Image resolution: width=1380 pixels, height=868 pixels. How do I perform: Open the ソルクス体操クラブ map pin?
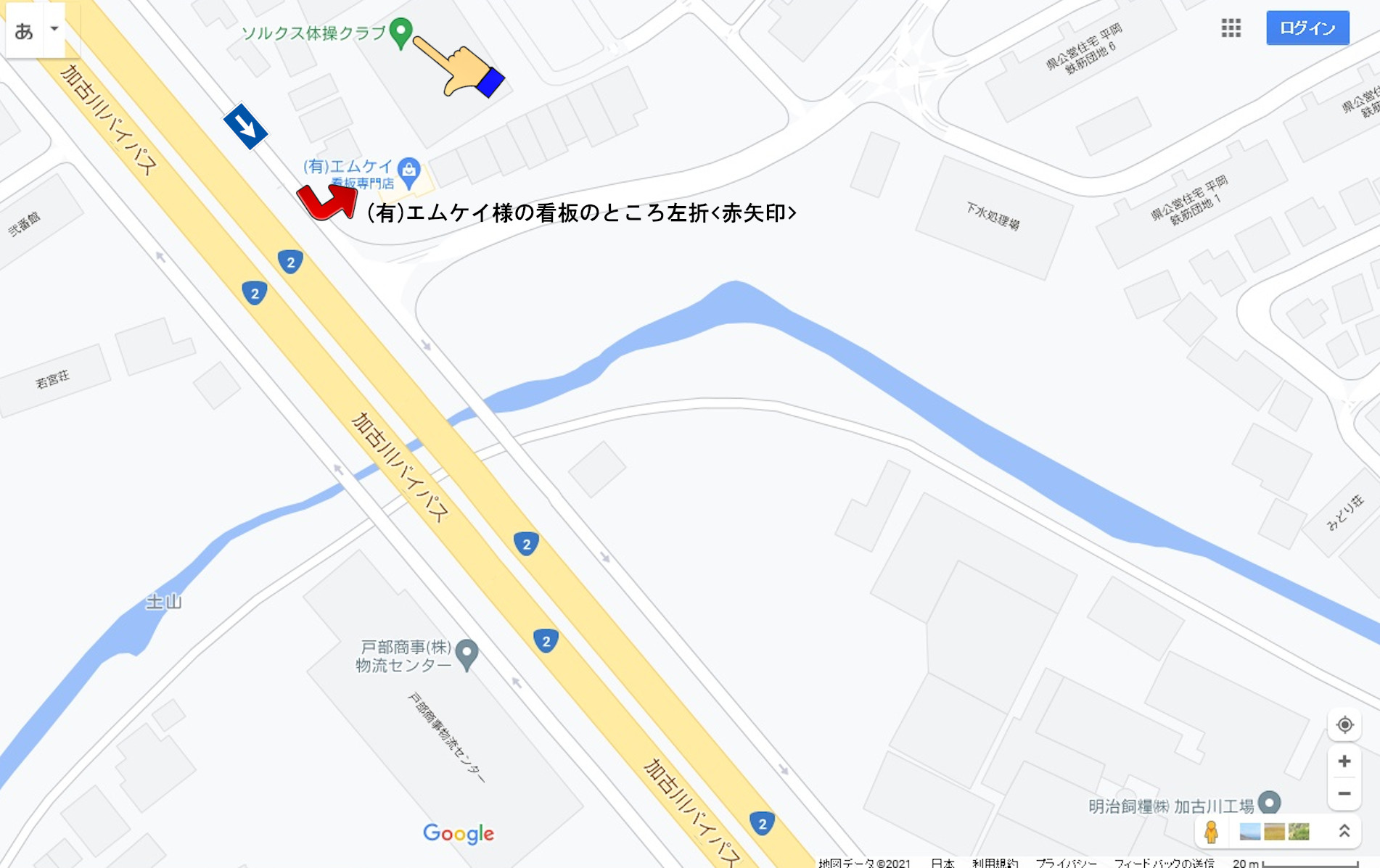(401, 32)
